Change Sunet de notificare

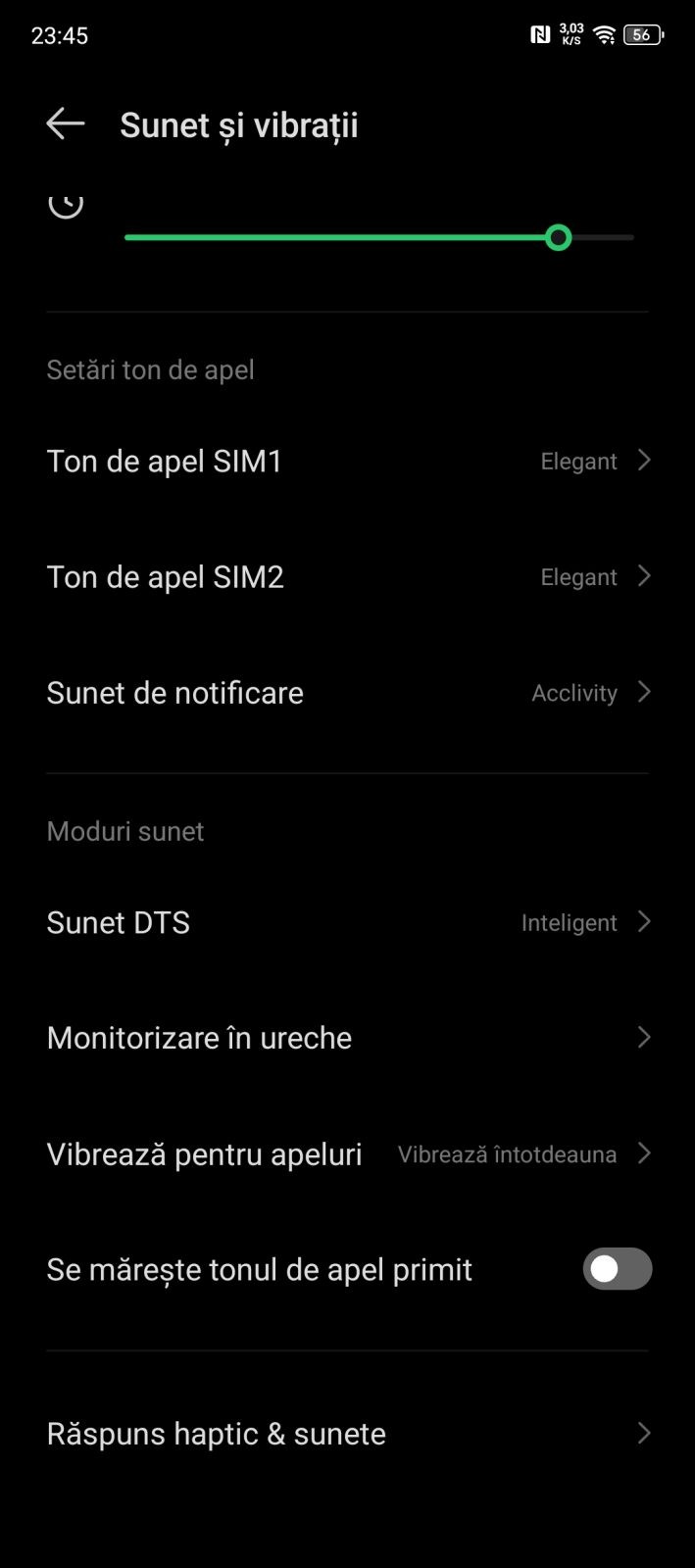347,693
